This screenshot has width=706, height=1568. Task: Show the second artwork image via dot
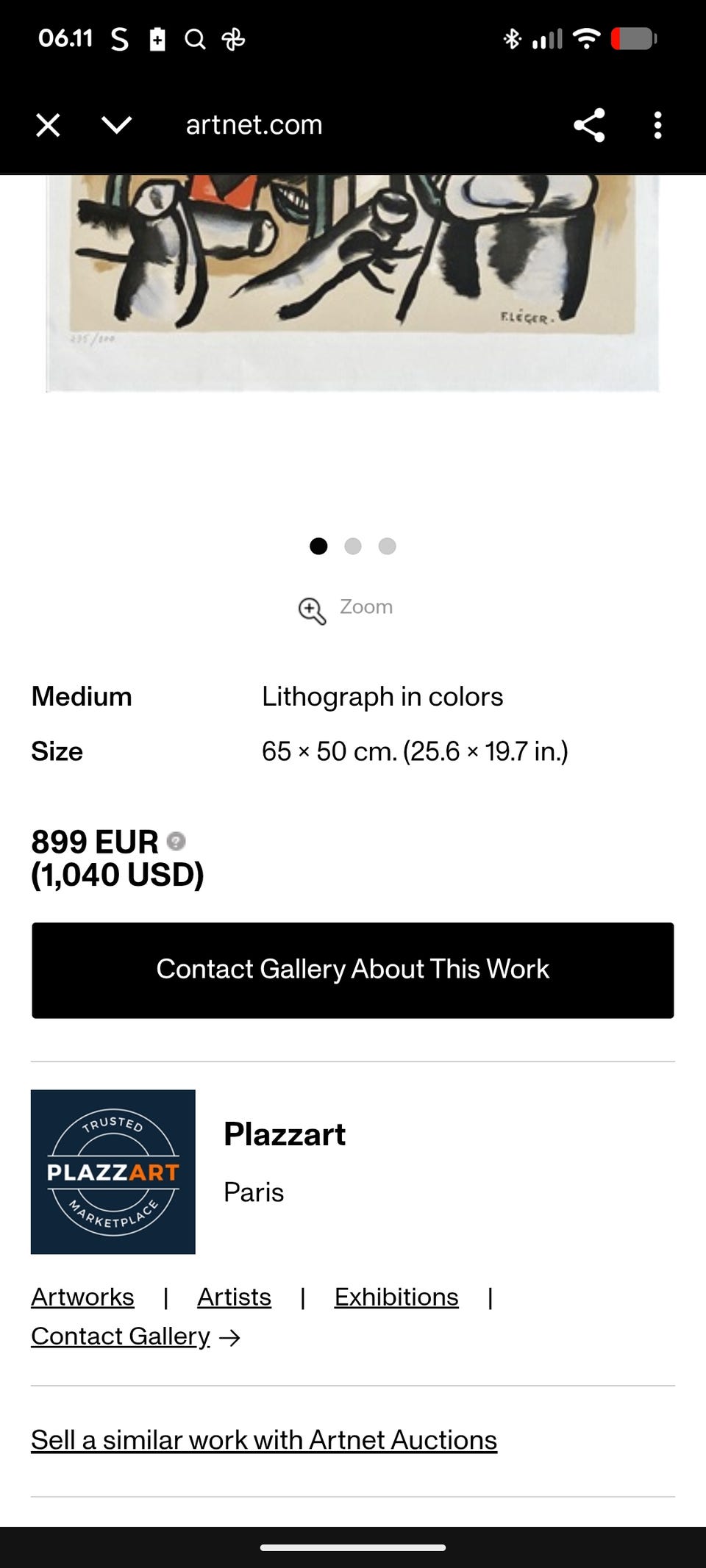(353, 546)
